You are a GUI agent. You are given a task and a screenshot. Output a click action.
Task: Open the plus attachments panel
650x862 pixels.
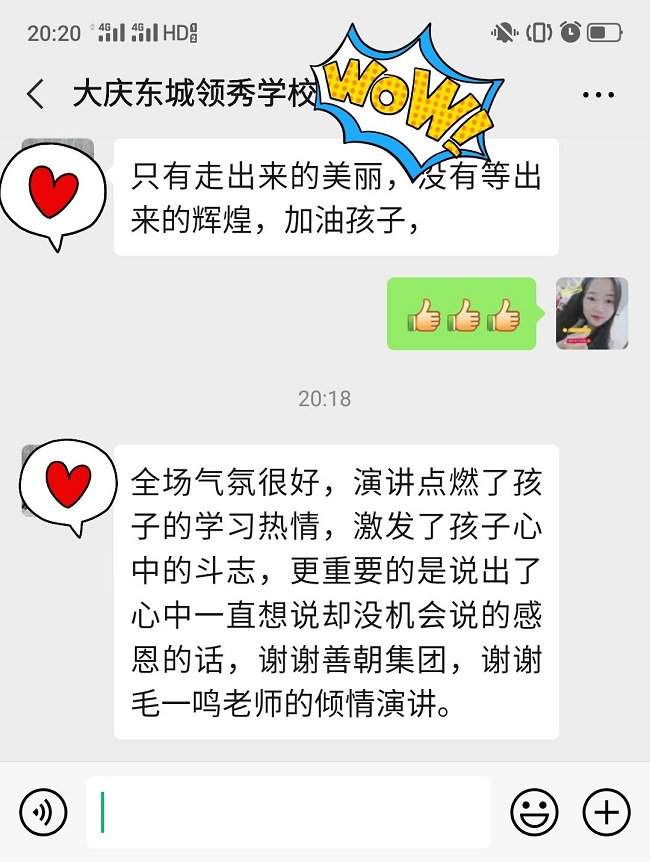[x=606, y=811]
